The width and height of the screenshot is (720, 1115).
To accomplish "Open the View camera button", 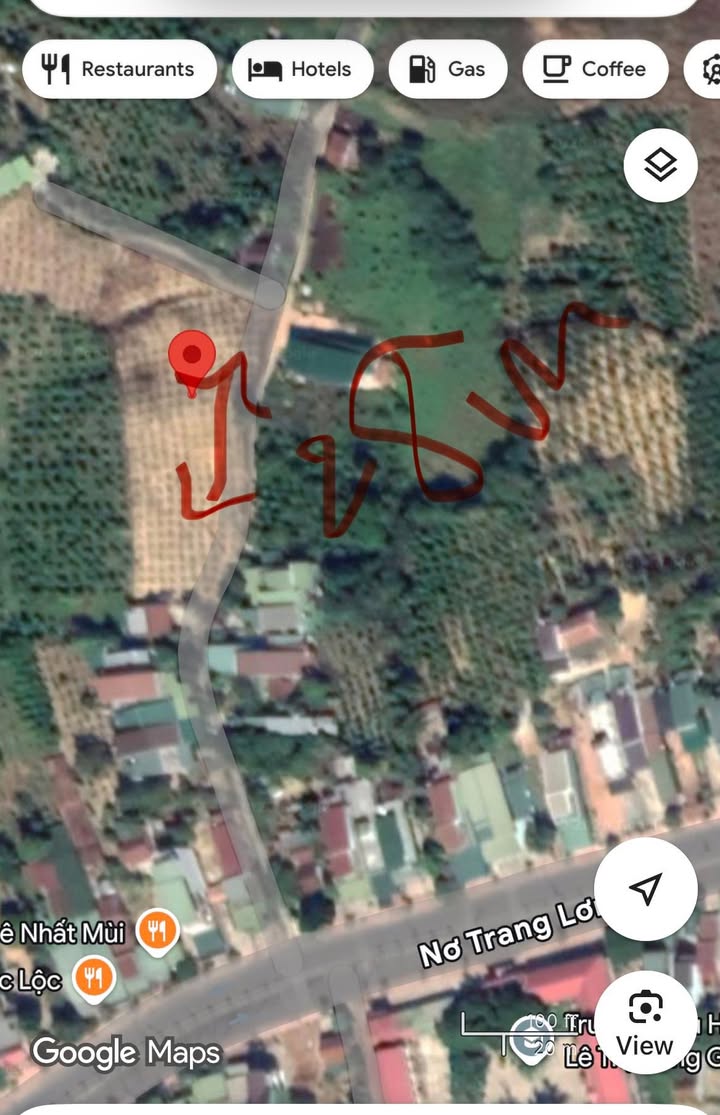I will tap(645, 1021).
